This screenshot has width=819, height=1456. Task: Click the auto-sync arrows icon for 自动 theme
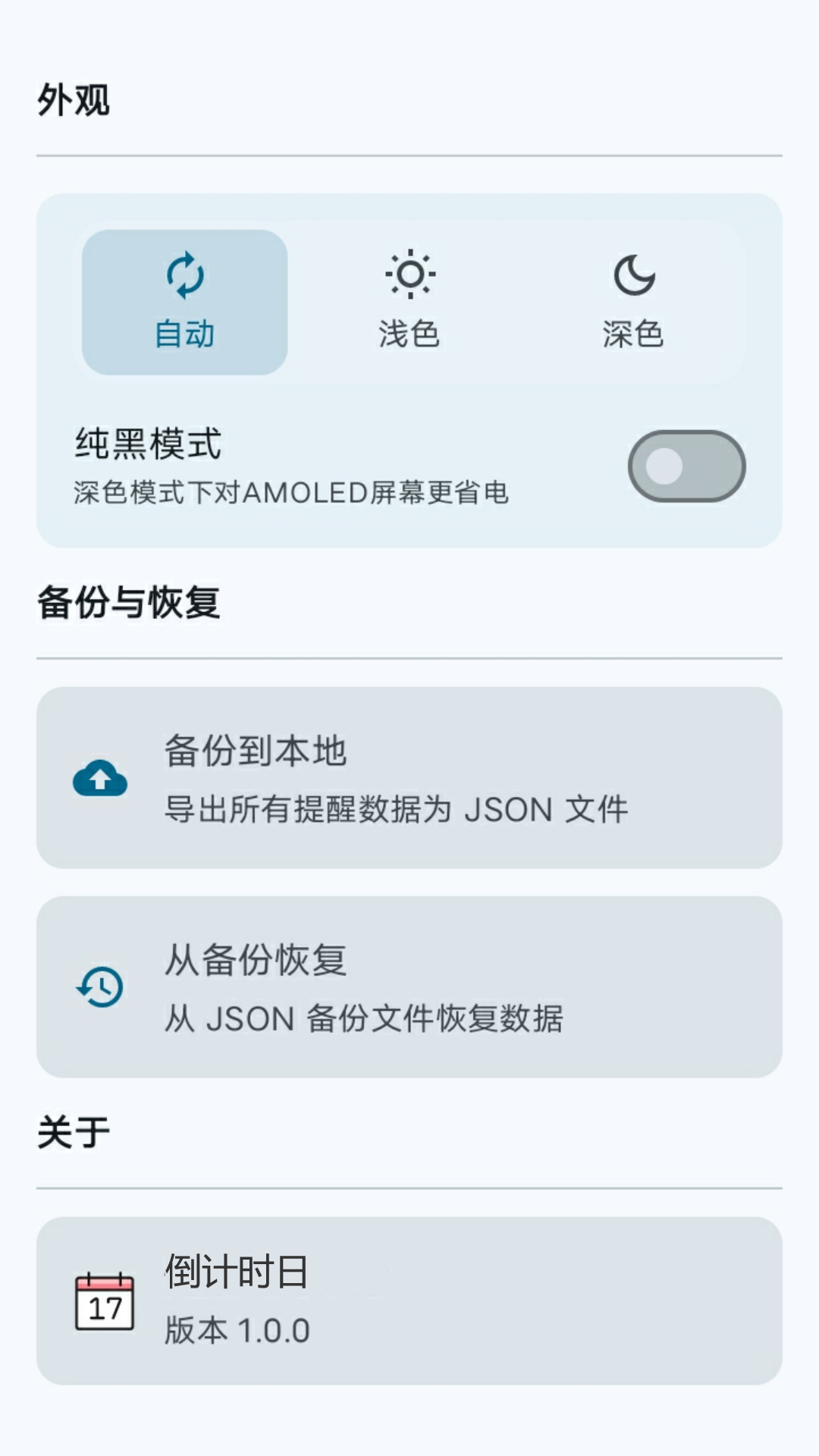pyautogui.click(x=184, y=275)
